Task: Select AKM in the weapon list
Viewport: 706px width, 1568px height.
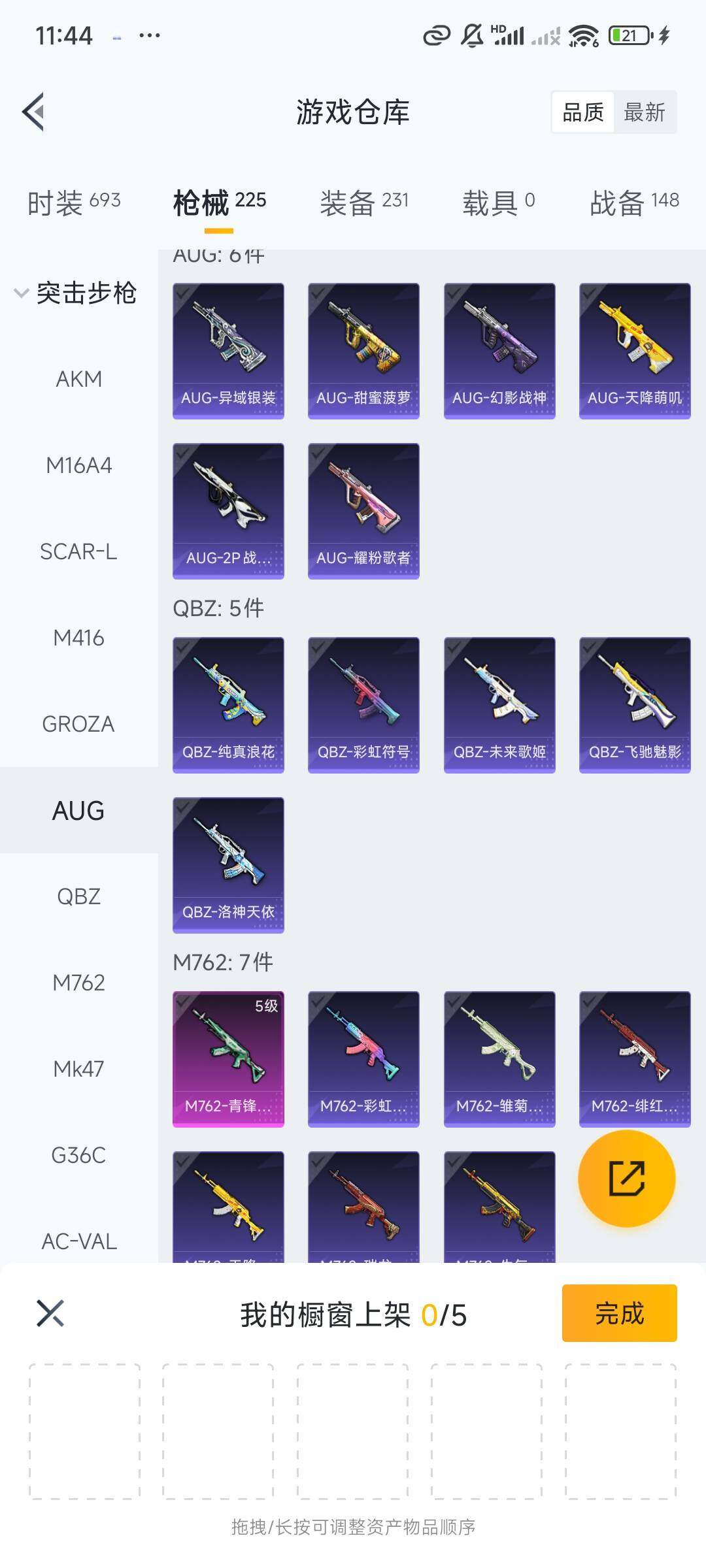Action: point(78,379)
